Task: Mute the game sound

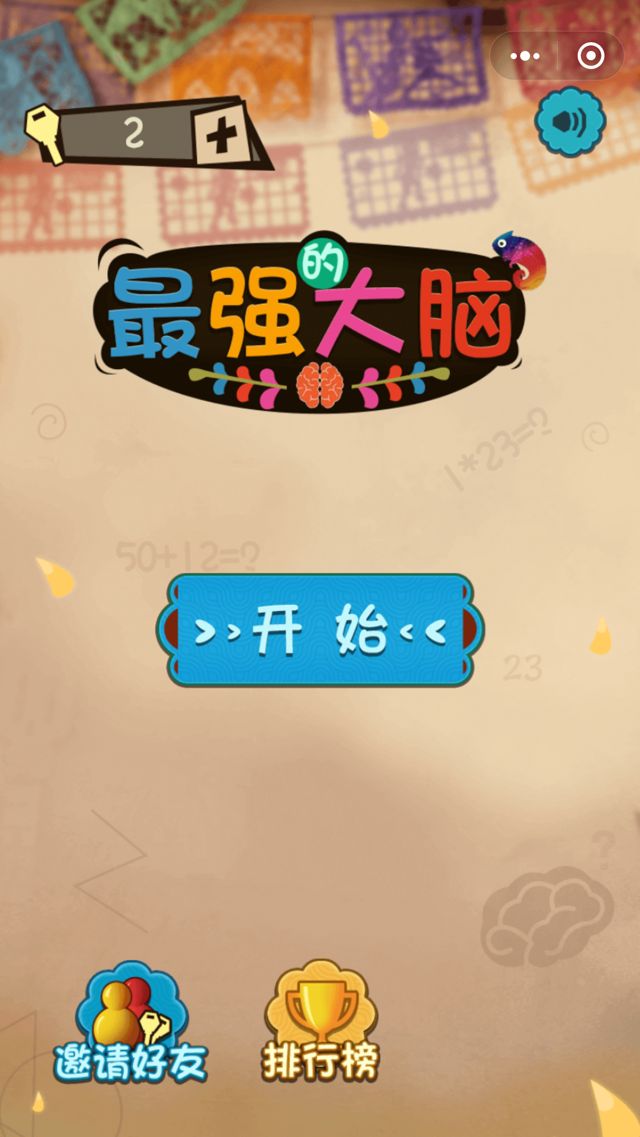Action: coord(570,122)
